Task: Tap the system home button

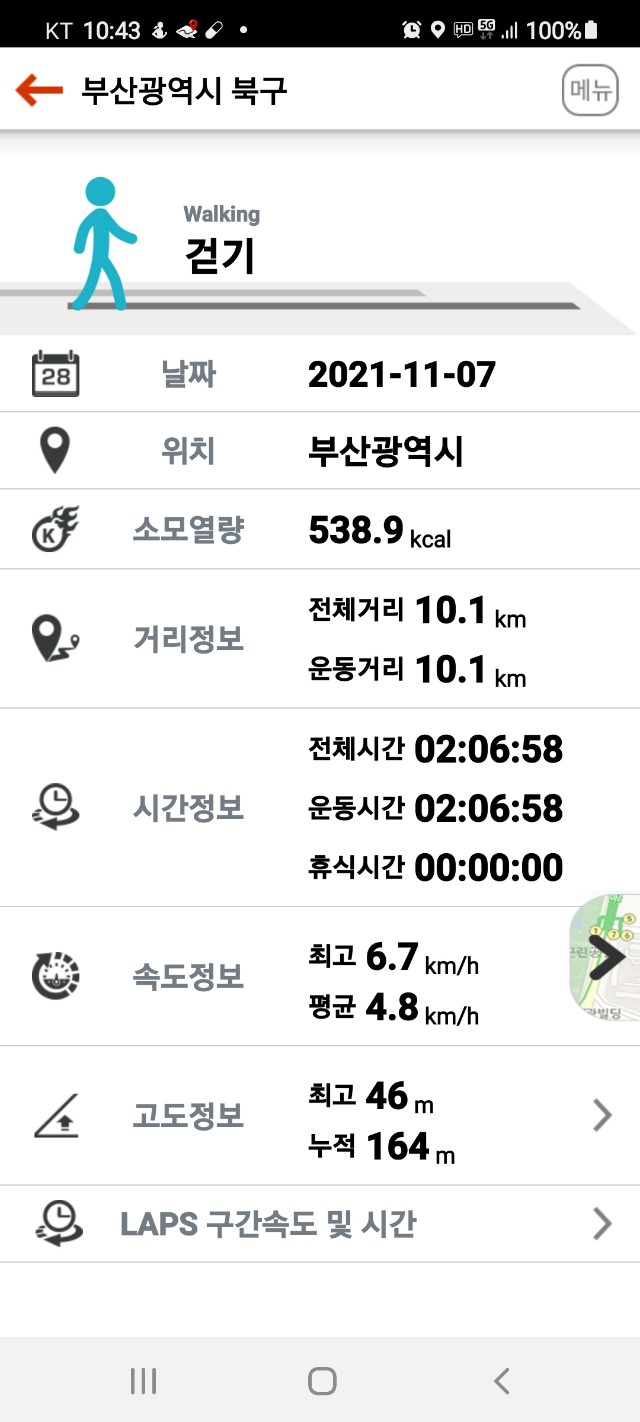Action: [x=321, y=1381]
